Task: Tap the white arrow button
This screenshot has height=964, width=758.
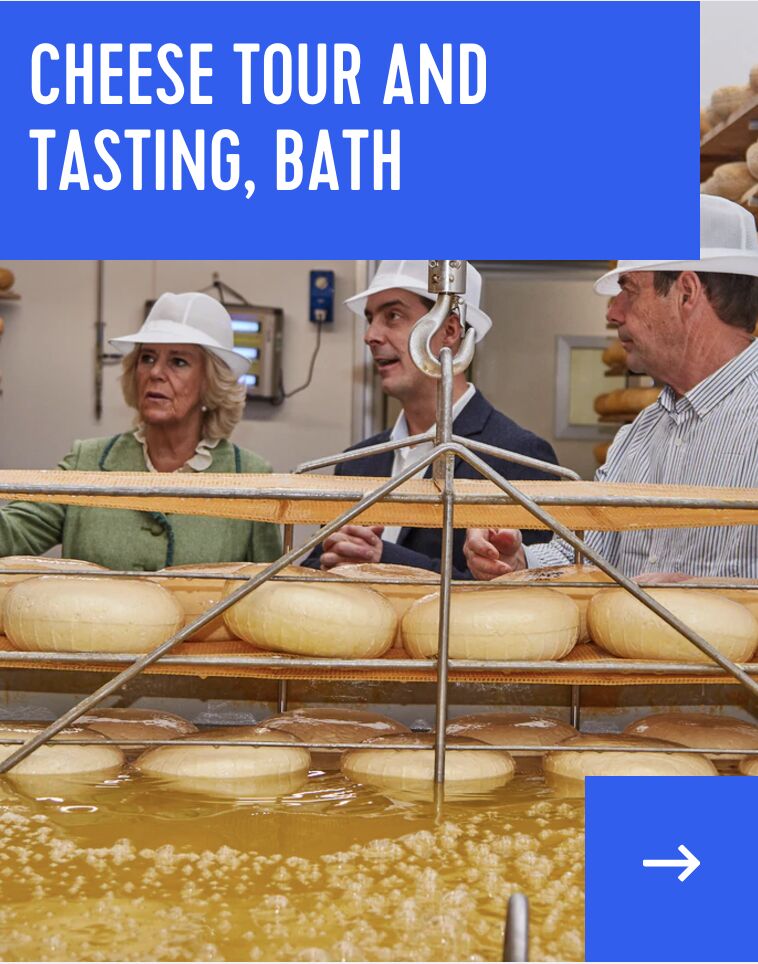Action: pos(671,863)
